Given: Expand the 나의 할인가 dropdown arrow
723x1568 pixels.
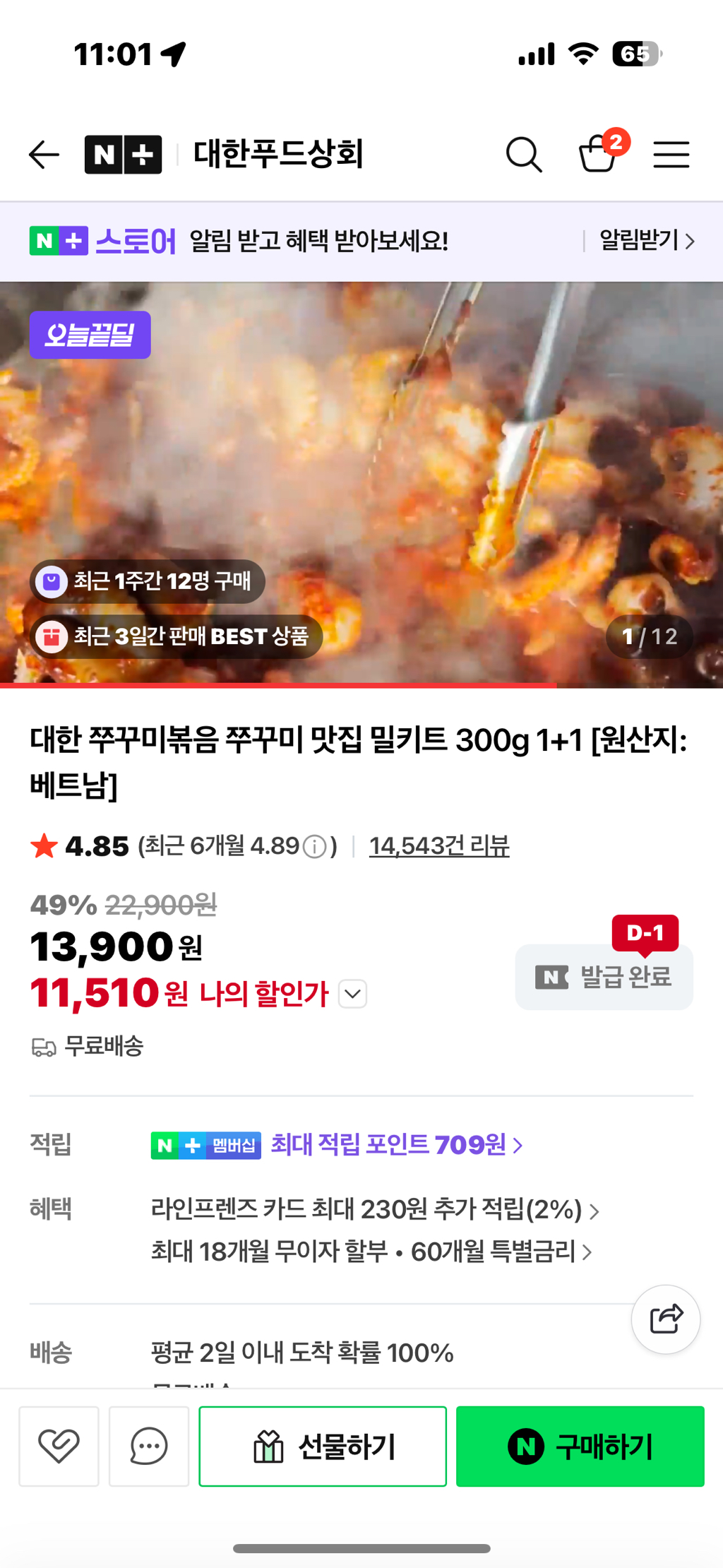Looking at the screenshot, I should click(x=353, y=994).
